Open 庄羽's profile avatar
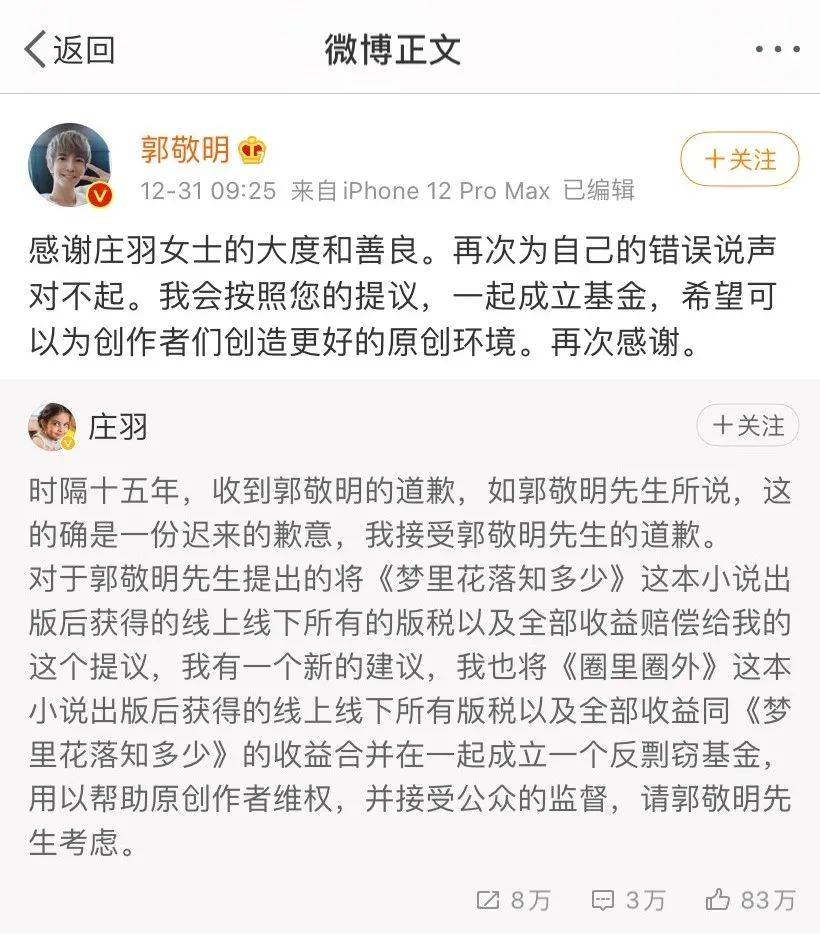820x937 pixels. pos(52,427)
